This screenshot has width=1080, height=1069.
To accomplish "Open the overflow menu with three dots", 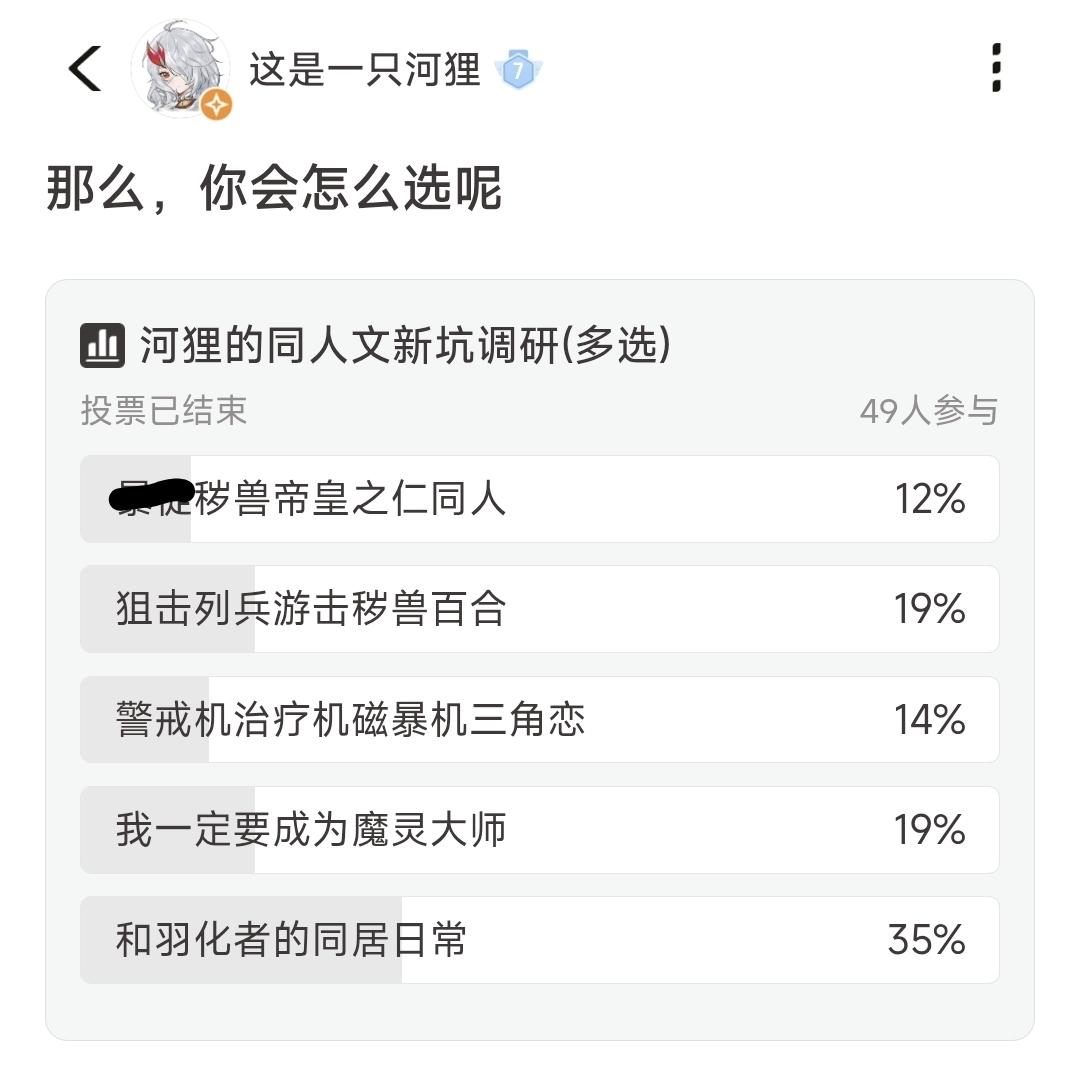I will (x=996, y=69).
